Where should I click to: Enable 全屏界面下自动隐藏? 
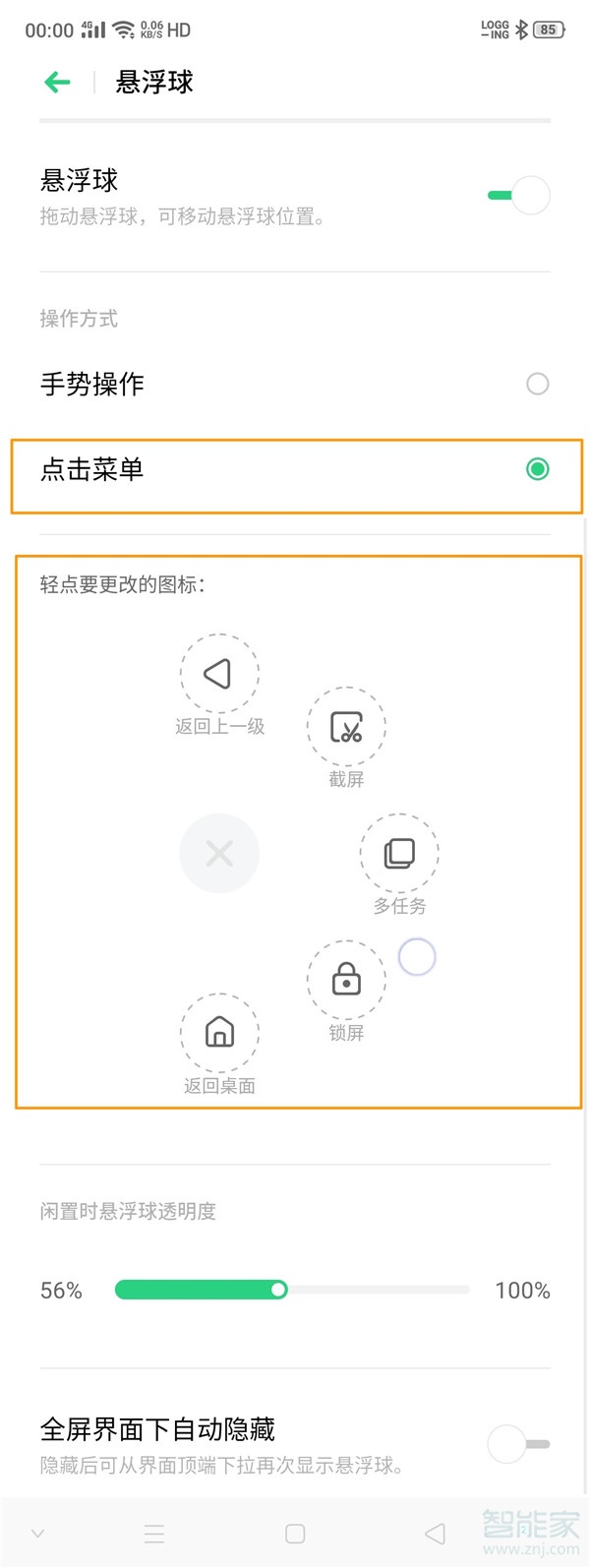tap(519, 1444)
